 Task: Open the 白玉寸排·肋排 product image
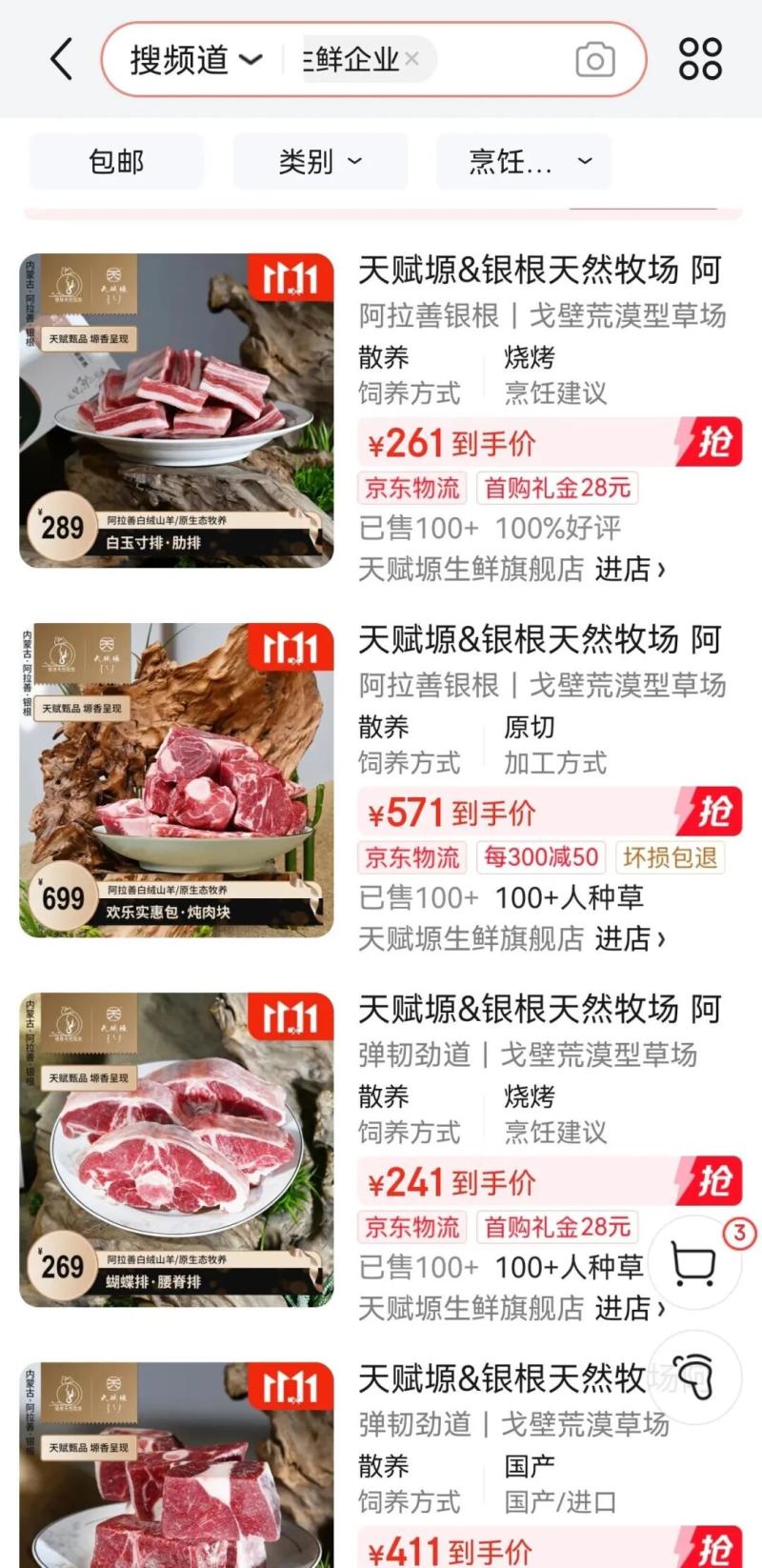(177, 411)
